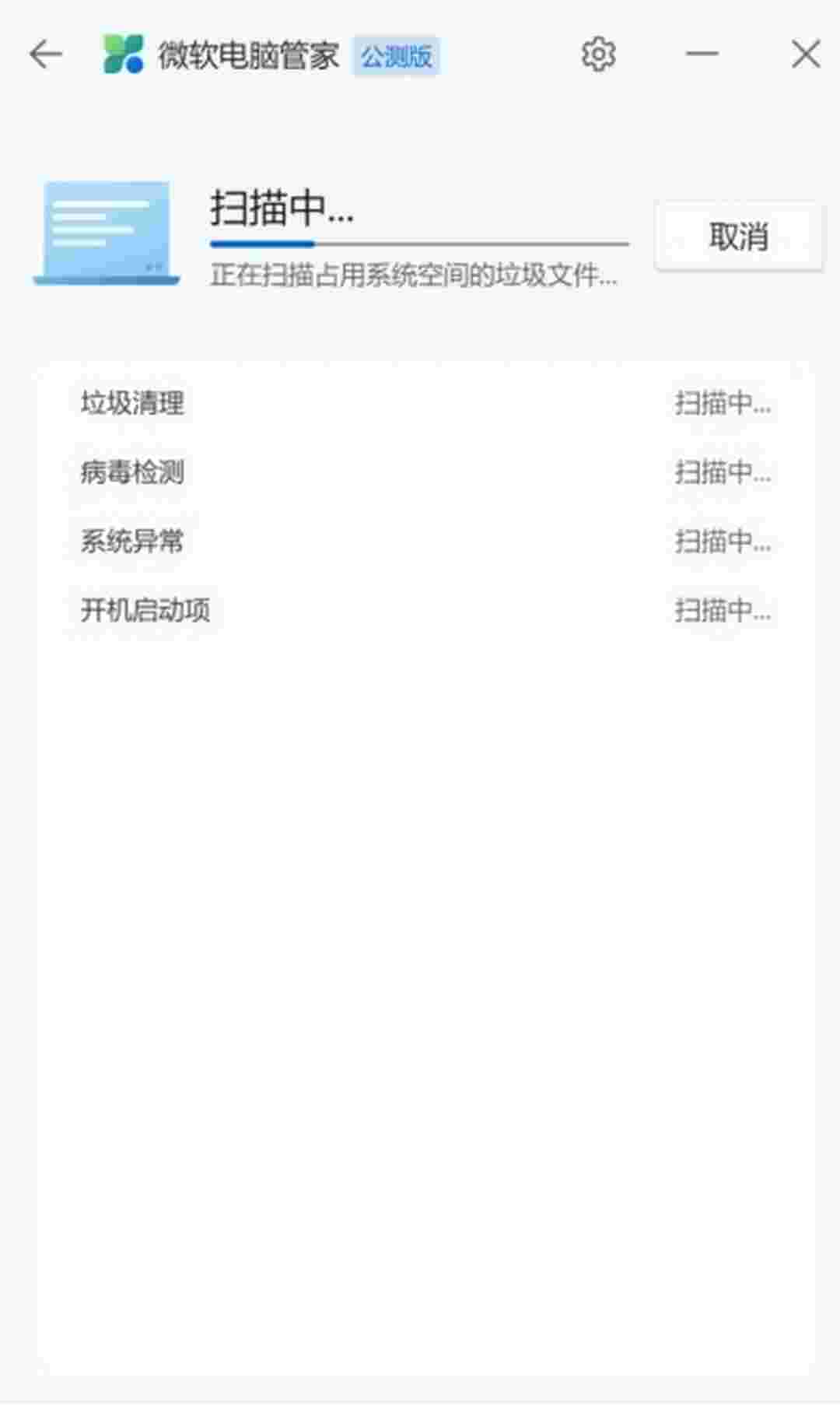This screenshot has height=1406, width=840.
Task: Click 扫描中 status next to 垃圾清理
Action: tap(722, 403)
